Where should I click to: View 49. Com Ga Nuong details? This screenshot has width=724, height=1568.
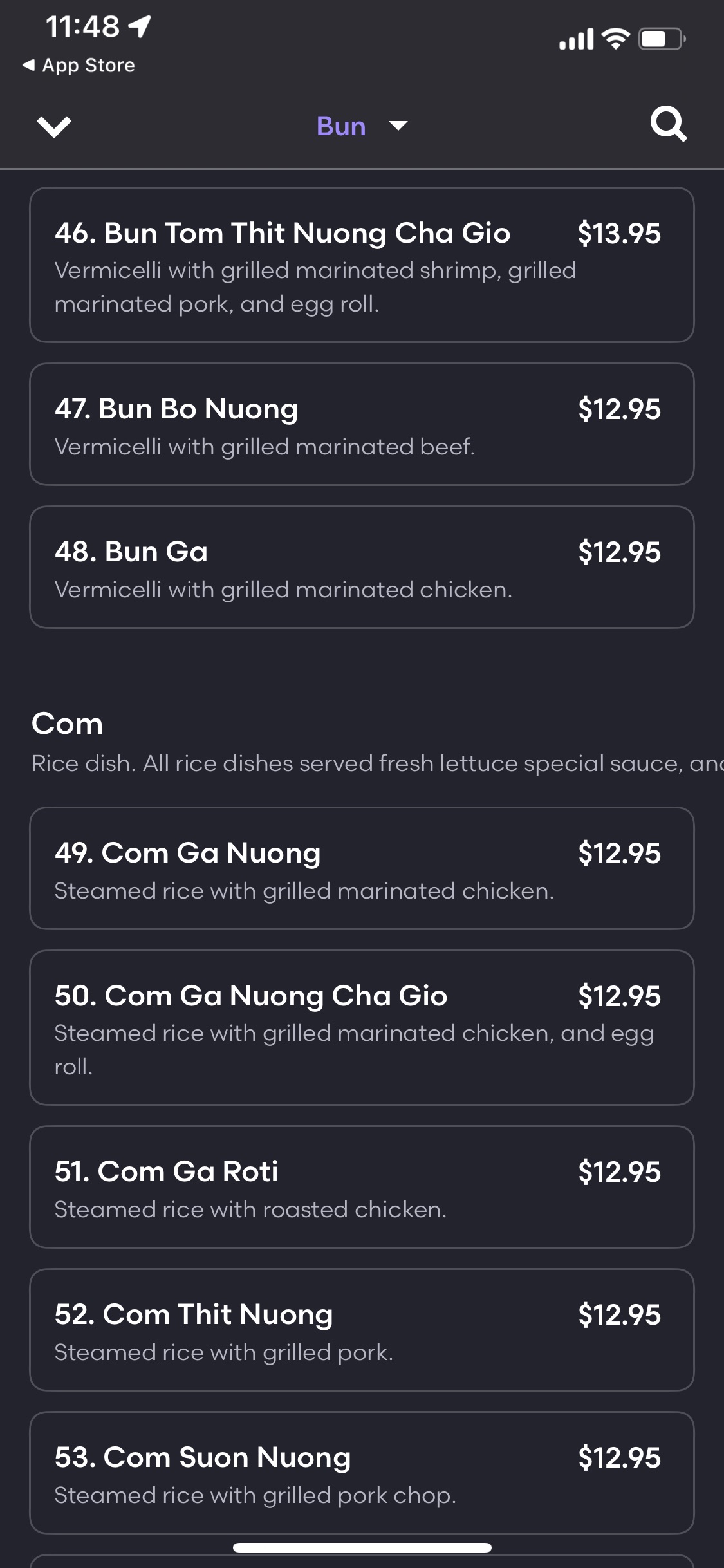362,868
